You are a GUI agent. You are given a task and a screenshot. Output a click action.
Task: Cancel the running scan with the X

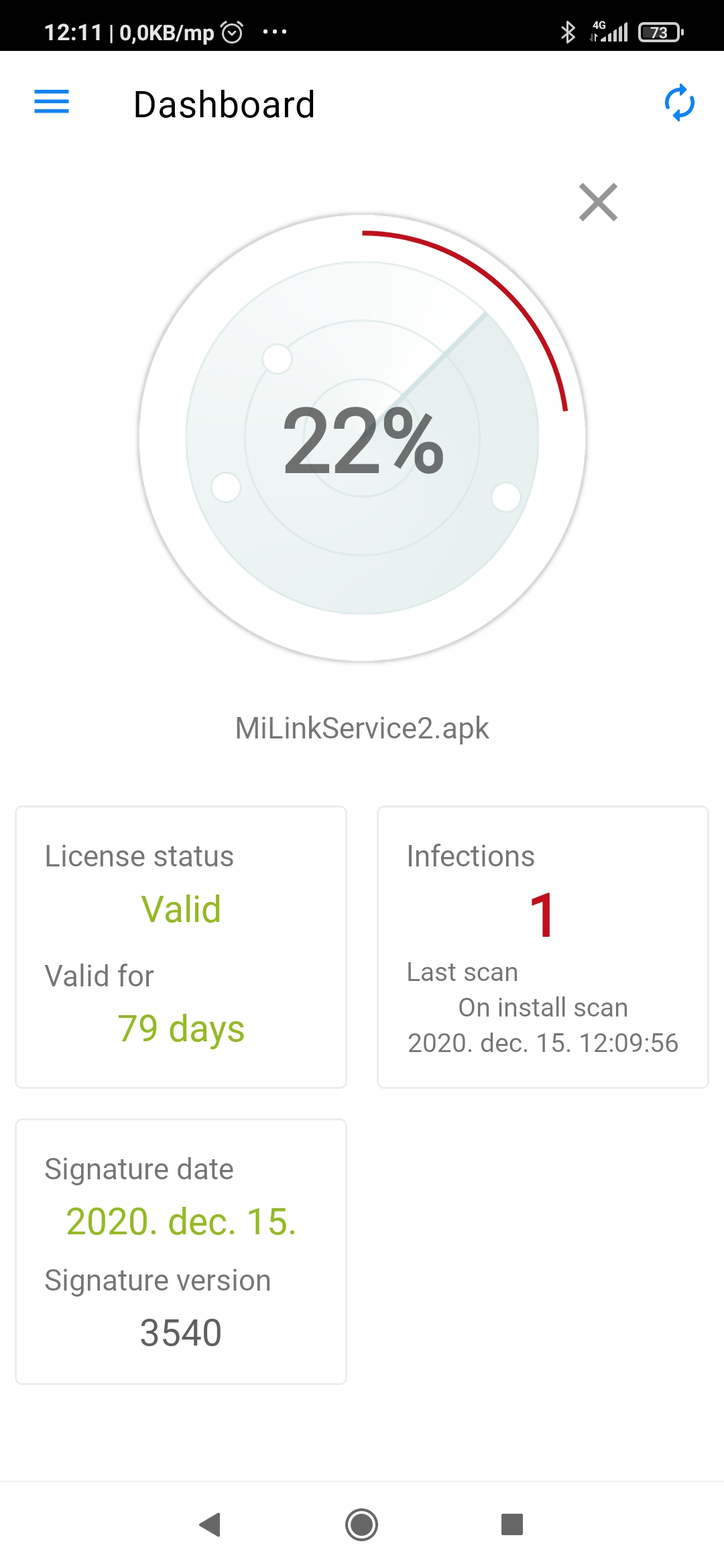(598, 202)
